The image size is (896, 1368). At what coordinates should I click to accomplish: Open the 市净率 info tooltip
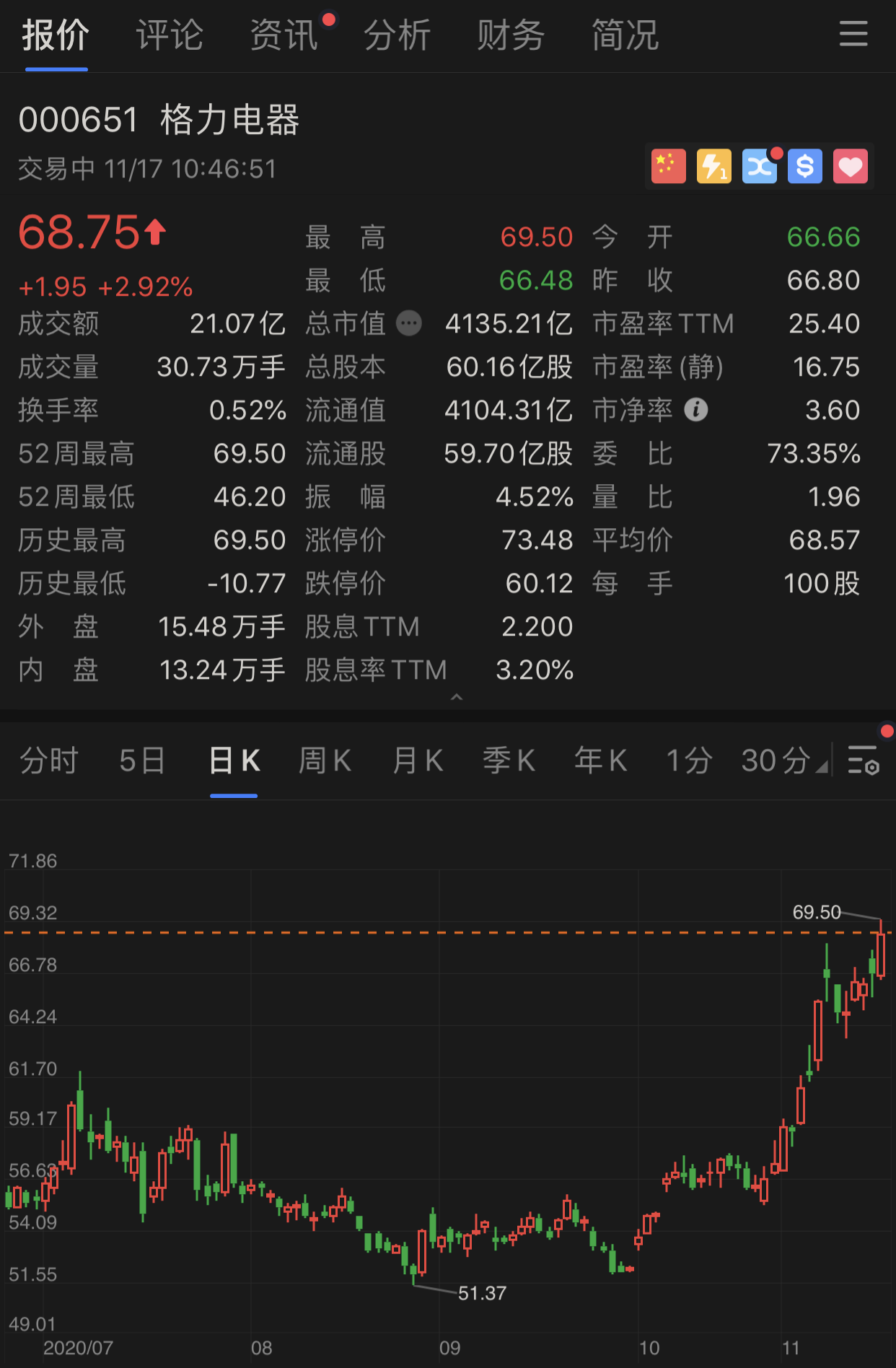(x=696, y=410)
